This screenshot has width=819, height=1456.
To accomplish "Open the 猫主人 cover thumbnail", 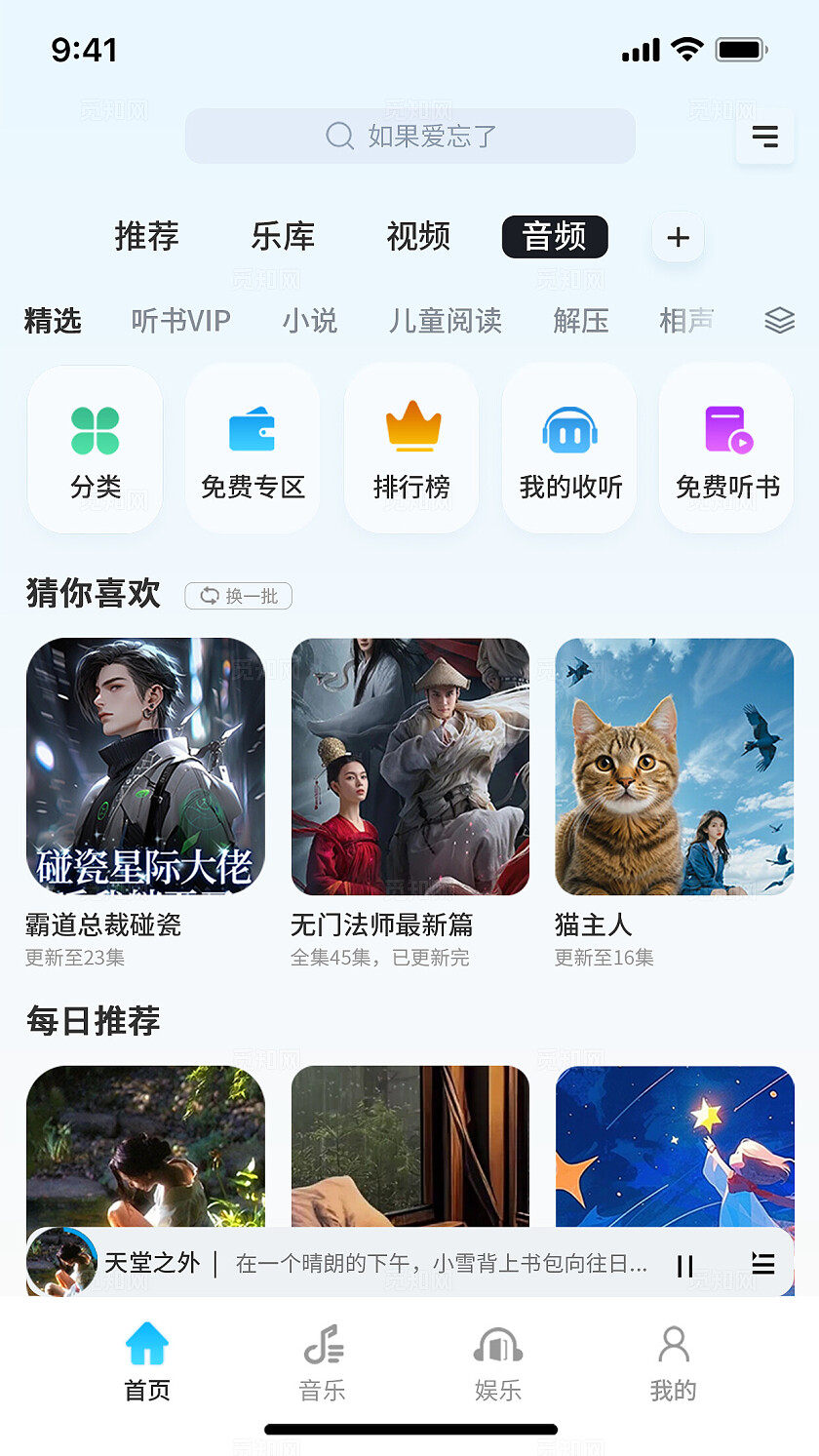I will 674,767.
